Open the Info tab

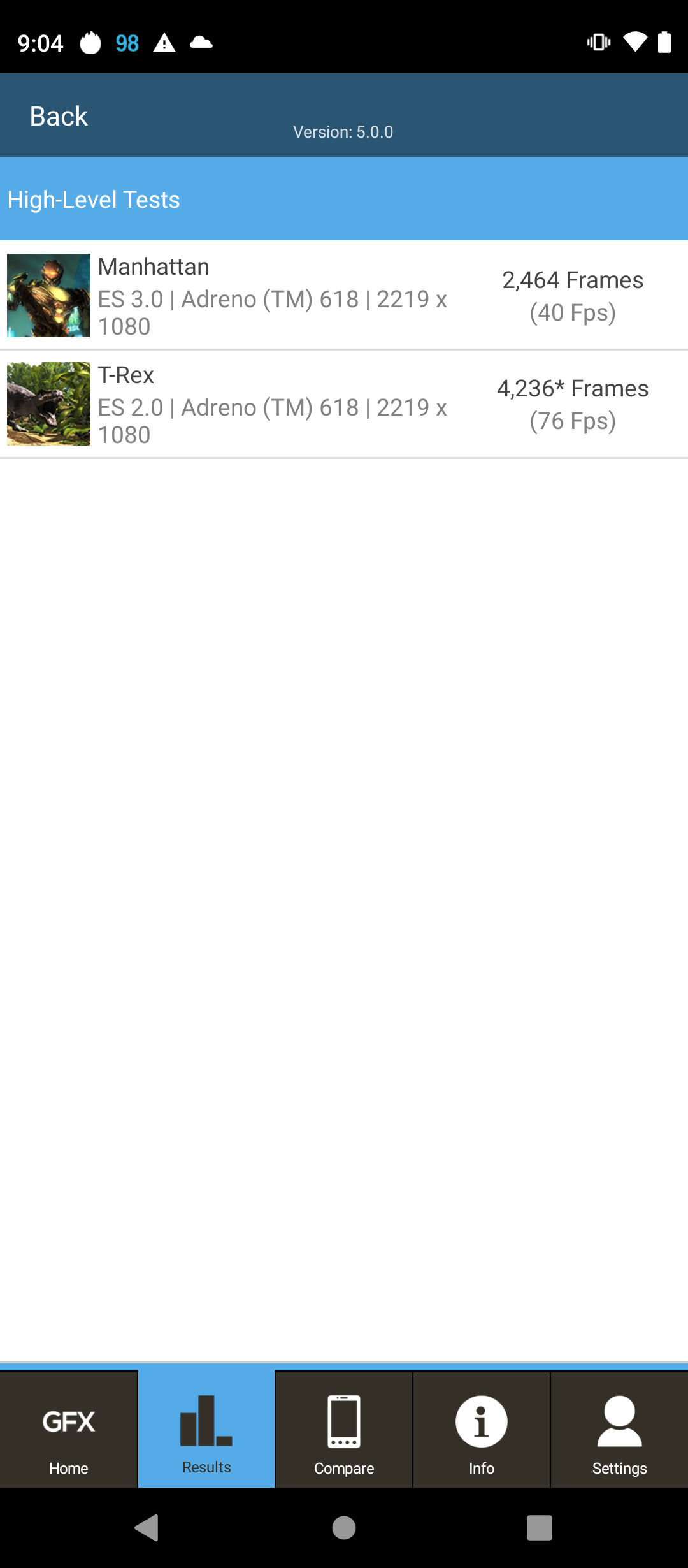point(482,1430)
